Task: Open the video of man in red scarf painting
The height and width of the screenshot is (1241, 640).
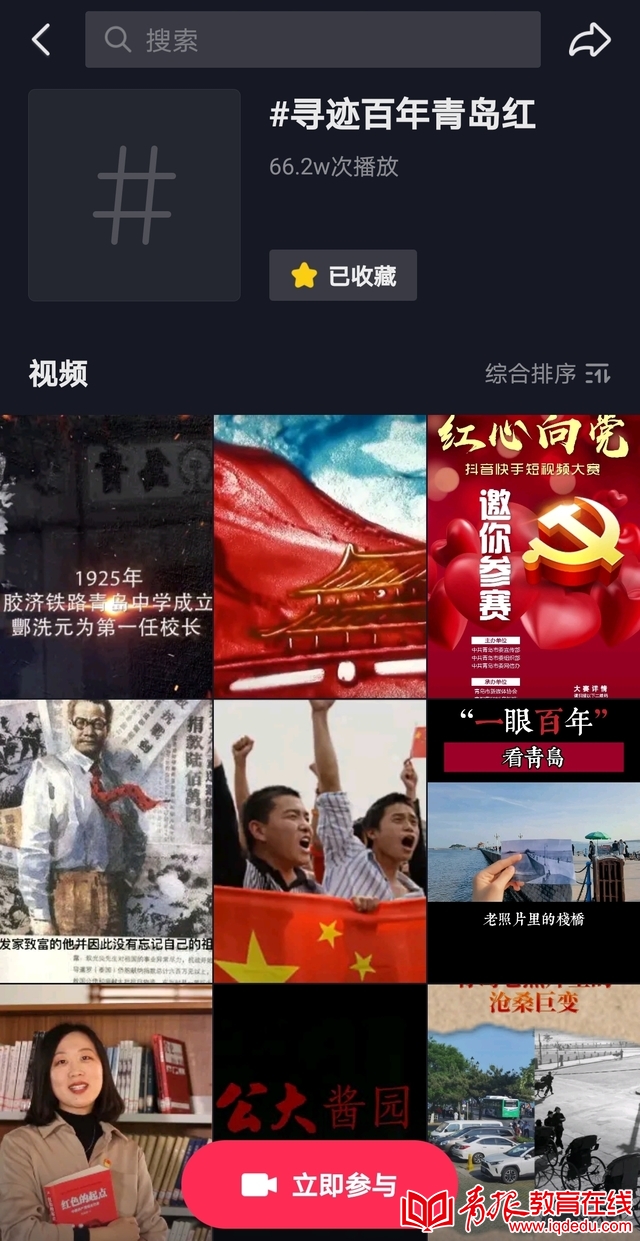Action: coord(106,840)
